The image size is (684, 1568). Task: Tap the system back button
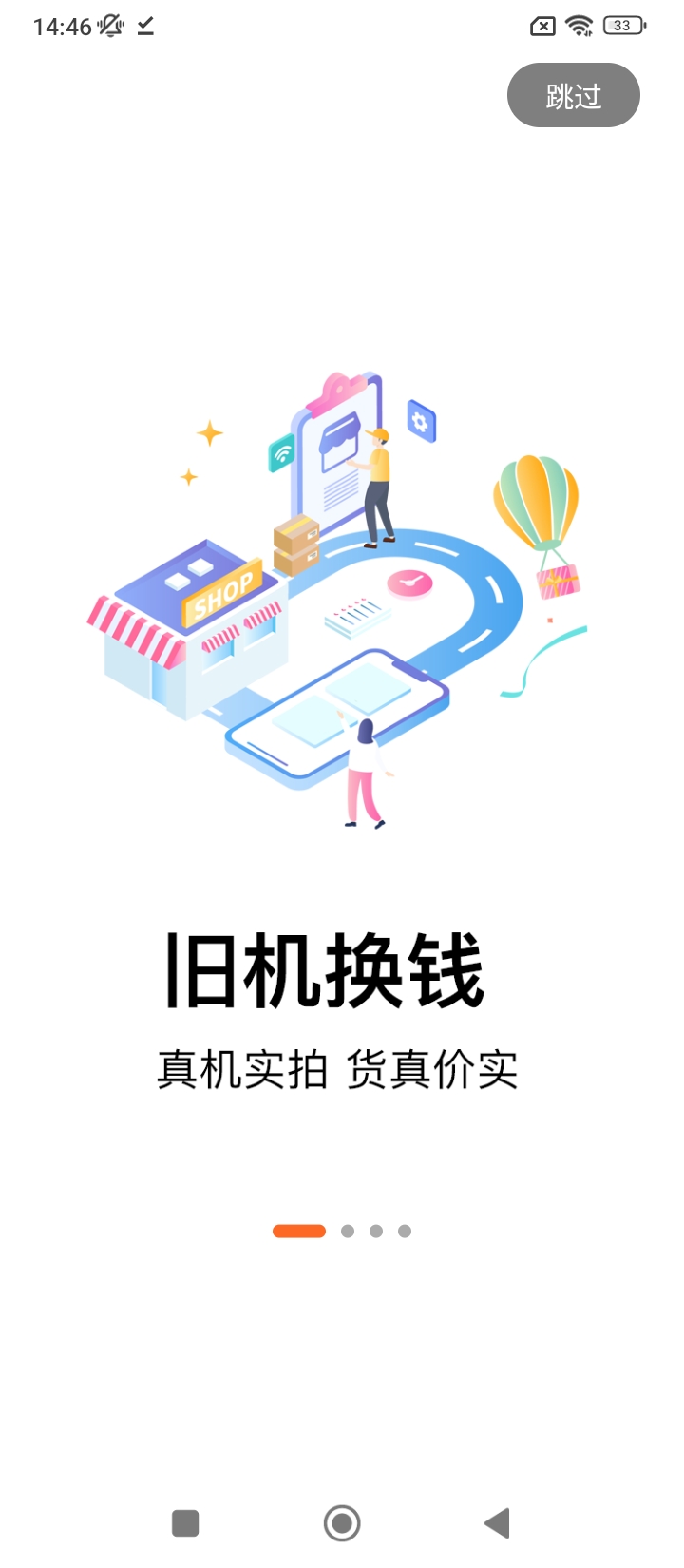pos(497,1522)
